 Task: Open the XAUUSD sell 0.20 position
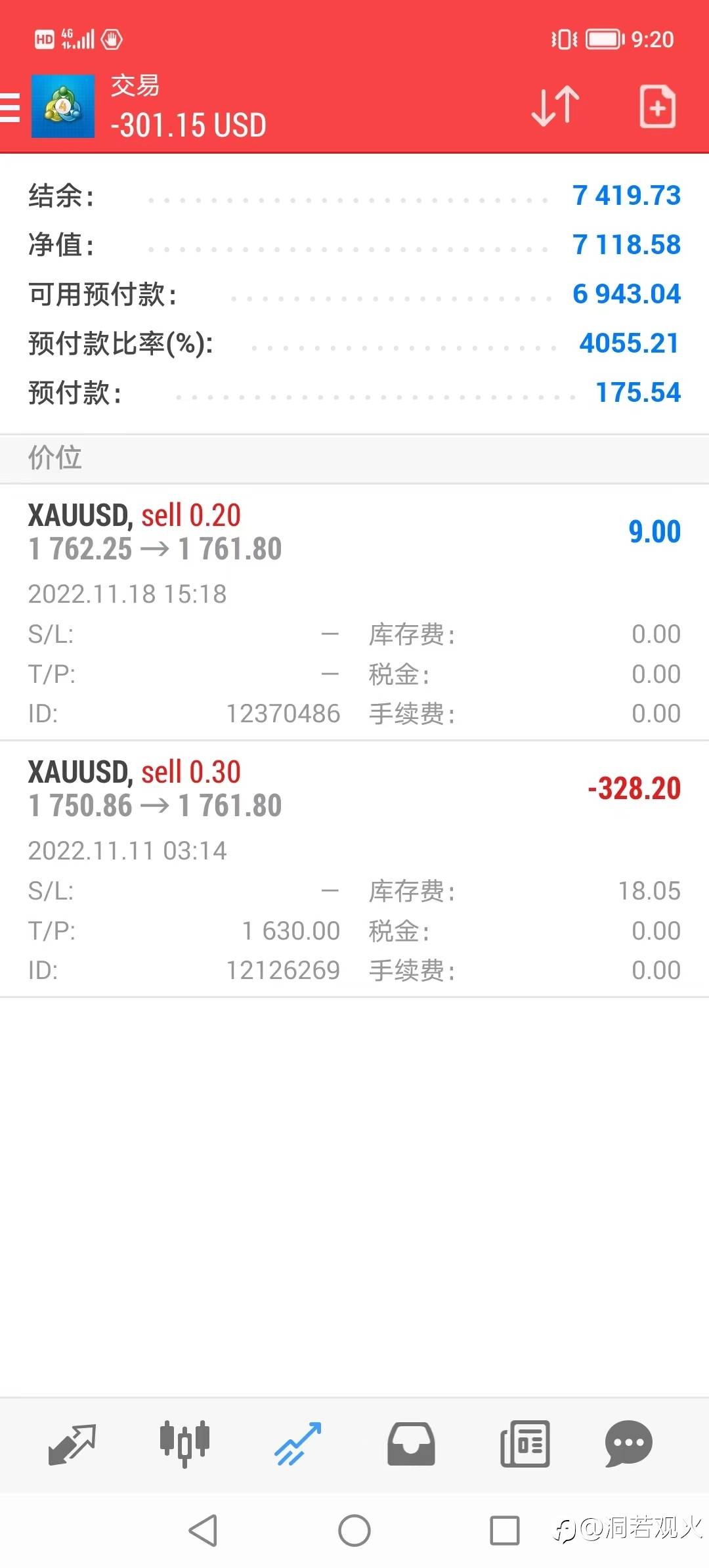click(x=354, y=613)
